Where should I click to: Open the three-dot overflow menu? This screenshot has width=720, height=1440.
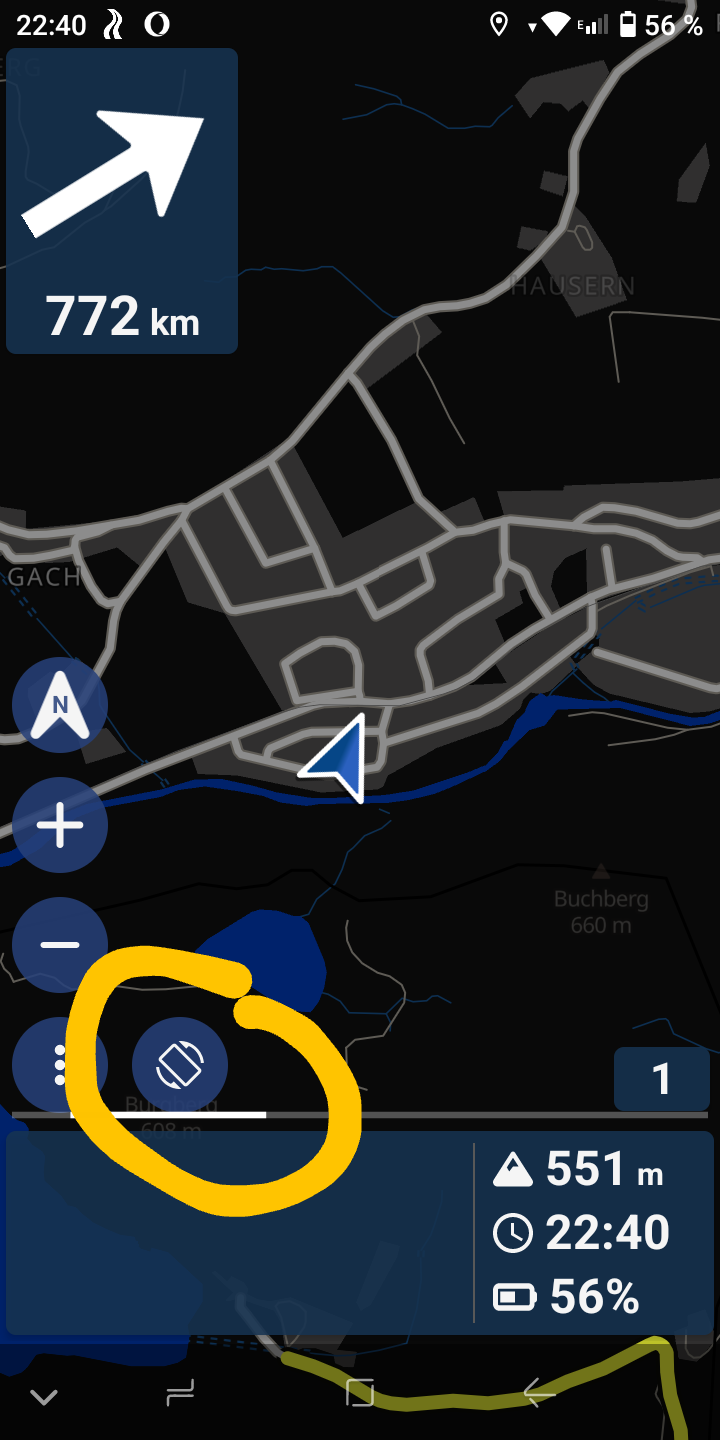coord(60,1065)
